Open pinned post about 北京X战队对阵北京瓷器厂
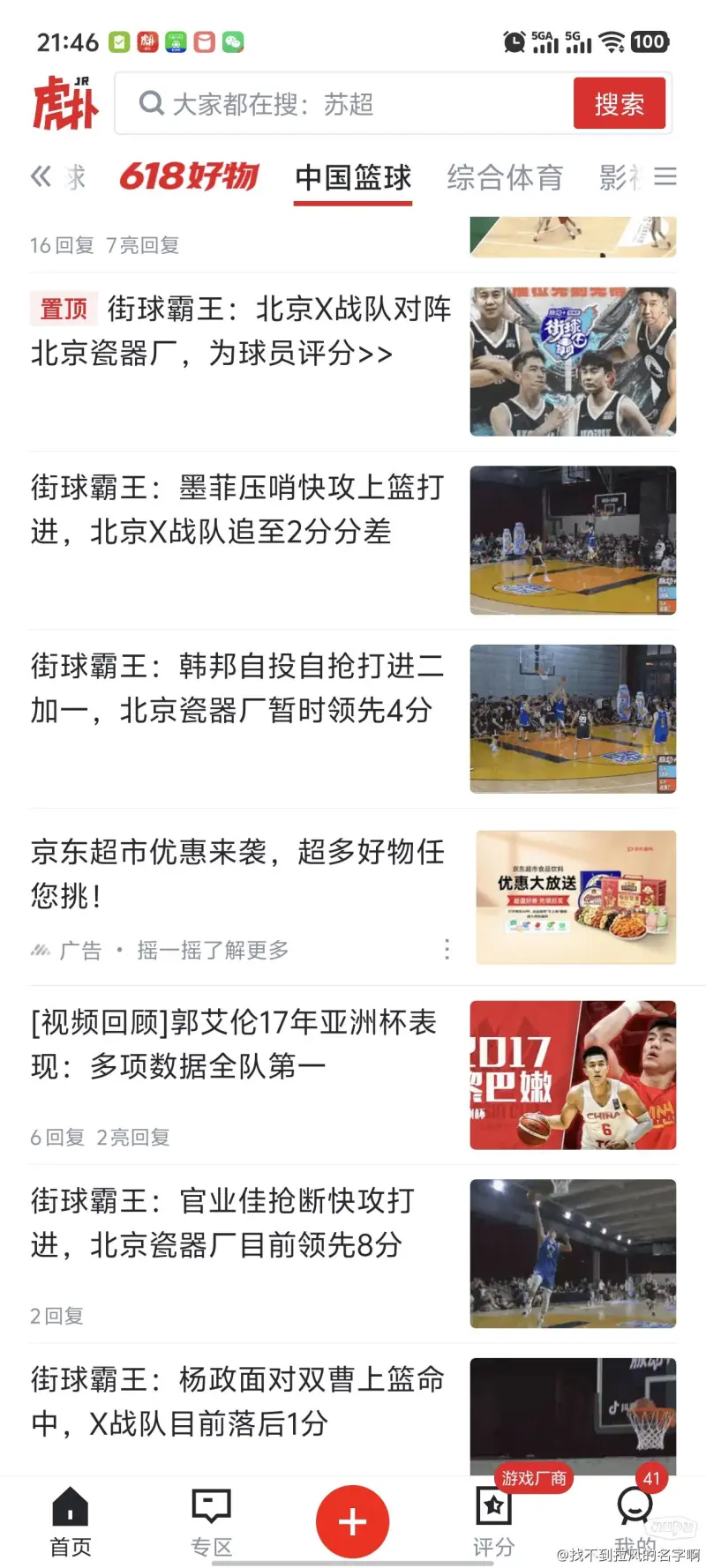This screenshot has width=706, height=1568. pyautogui.click(x=353, y=362)
